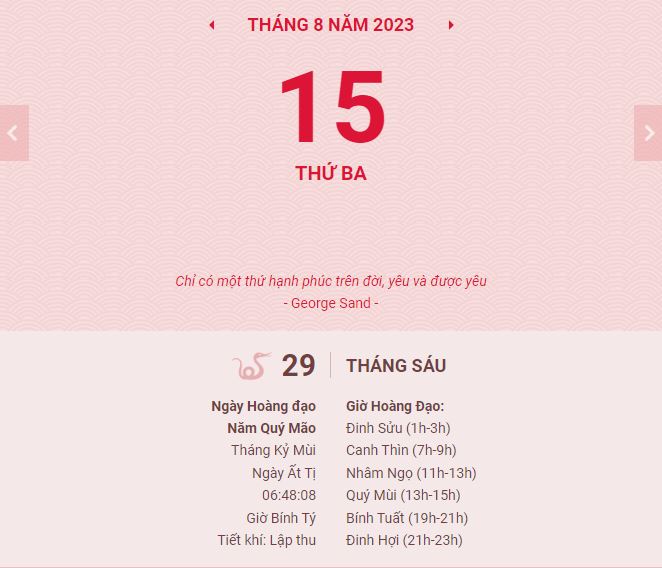The image size is (662, 568).
Task: Go to the previous month arrow
Action: [x=211, y=25]
